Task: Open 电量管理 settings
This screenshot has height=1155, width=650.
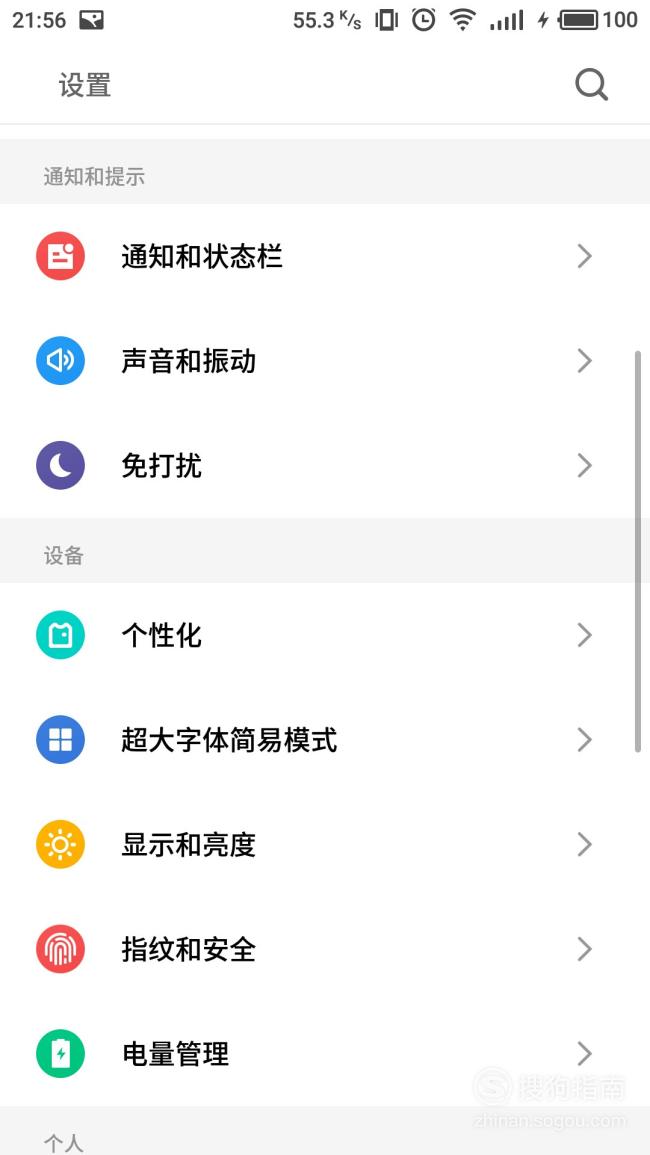Action: [325, 1053]
